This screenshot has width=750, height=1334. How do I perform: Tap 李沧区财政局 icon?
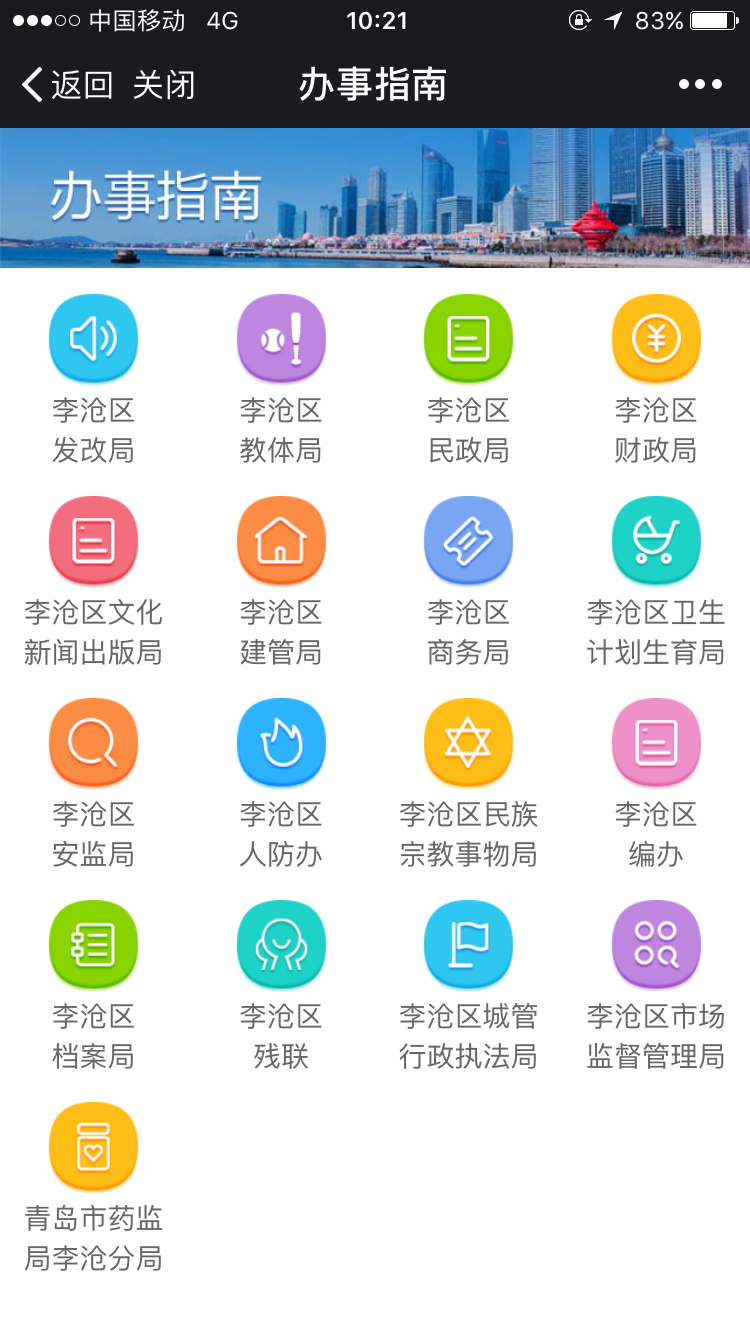point(656,340)
